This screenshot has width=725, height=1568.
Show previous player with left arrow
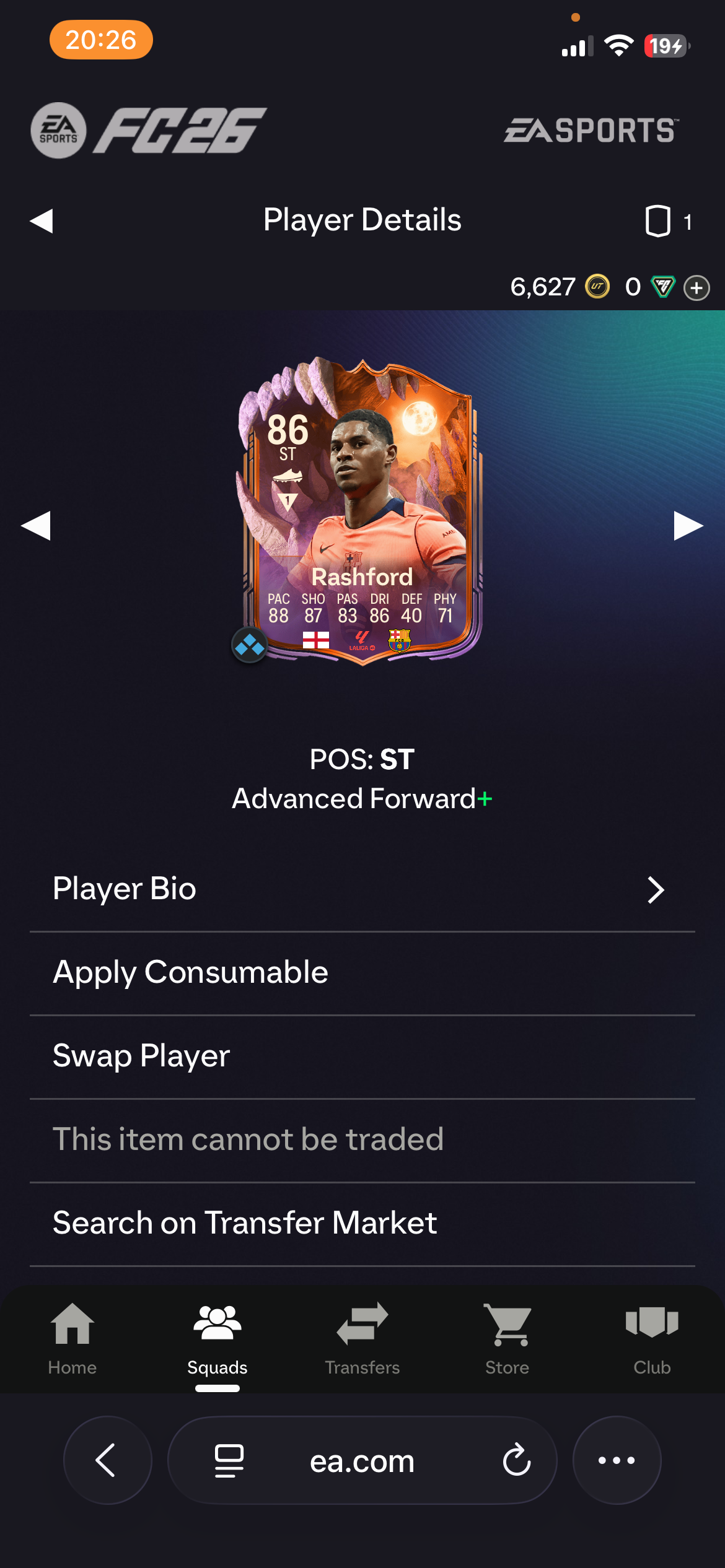(x=36, y=526)
